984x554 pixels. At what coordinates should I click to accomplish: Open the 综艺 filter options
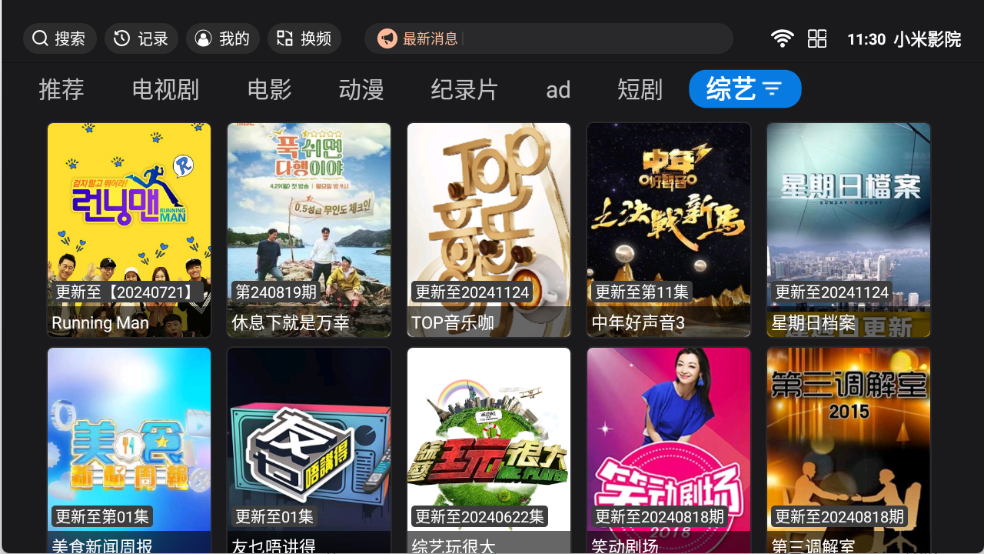tap(772, 90)
